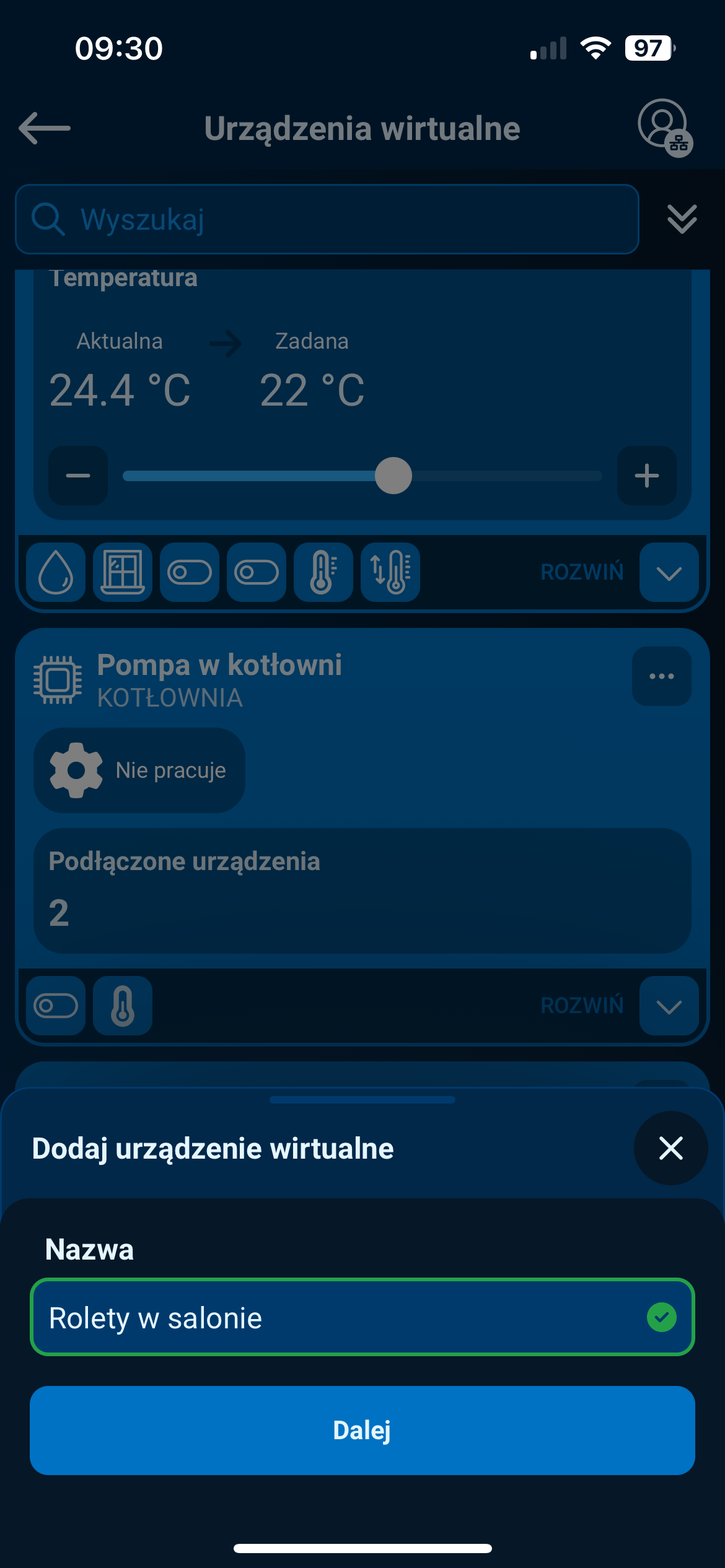This screenshot has height=1568, width=725.
Task: Expand Pompa w kotłowni card details
Action: coord(669,1006)
